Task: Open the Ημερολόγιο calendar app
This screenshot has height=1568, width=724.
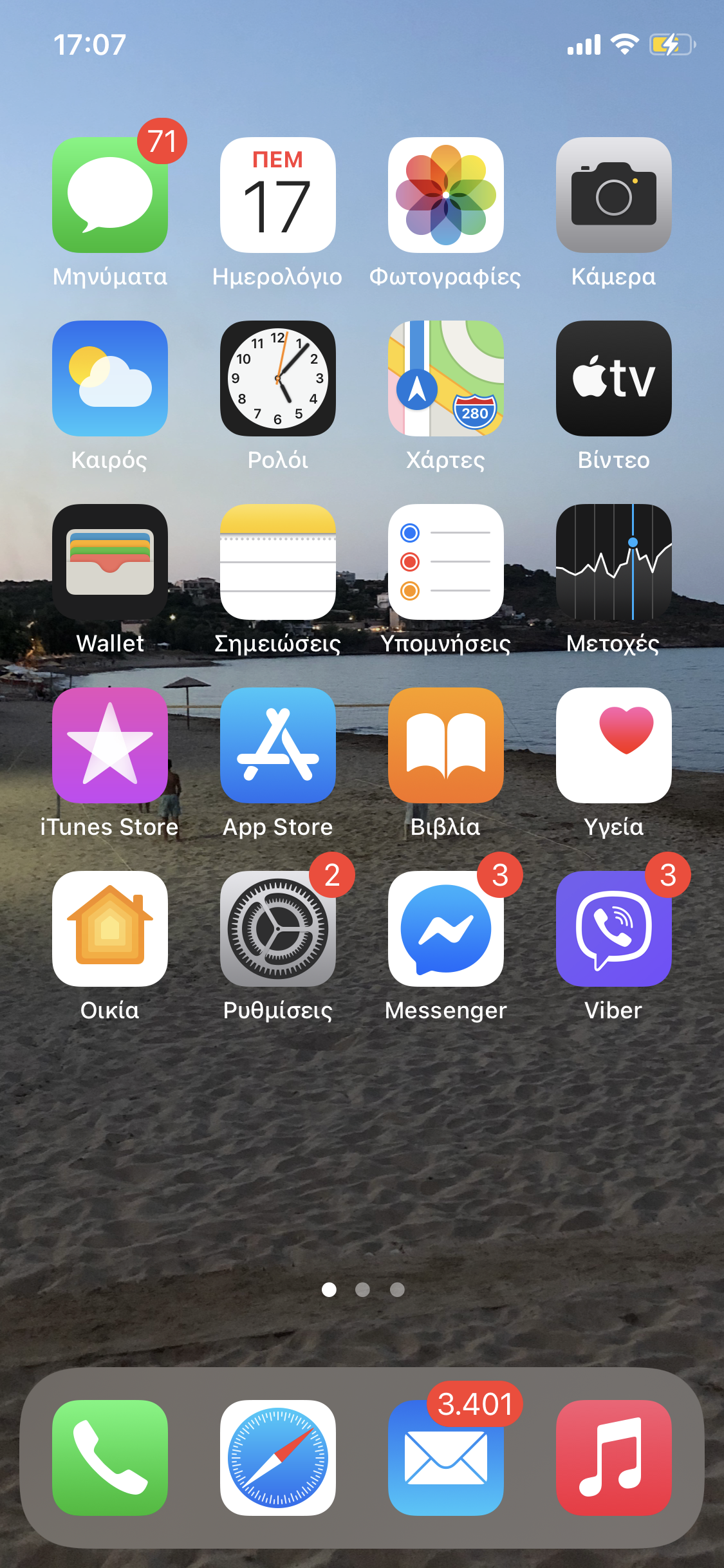Action: point(278,195)
